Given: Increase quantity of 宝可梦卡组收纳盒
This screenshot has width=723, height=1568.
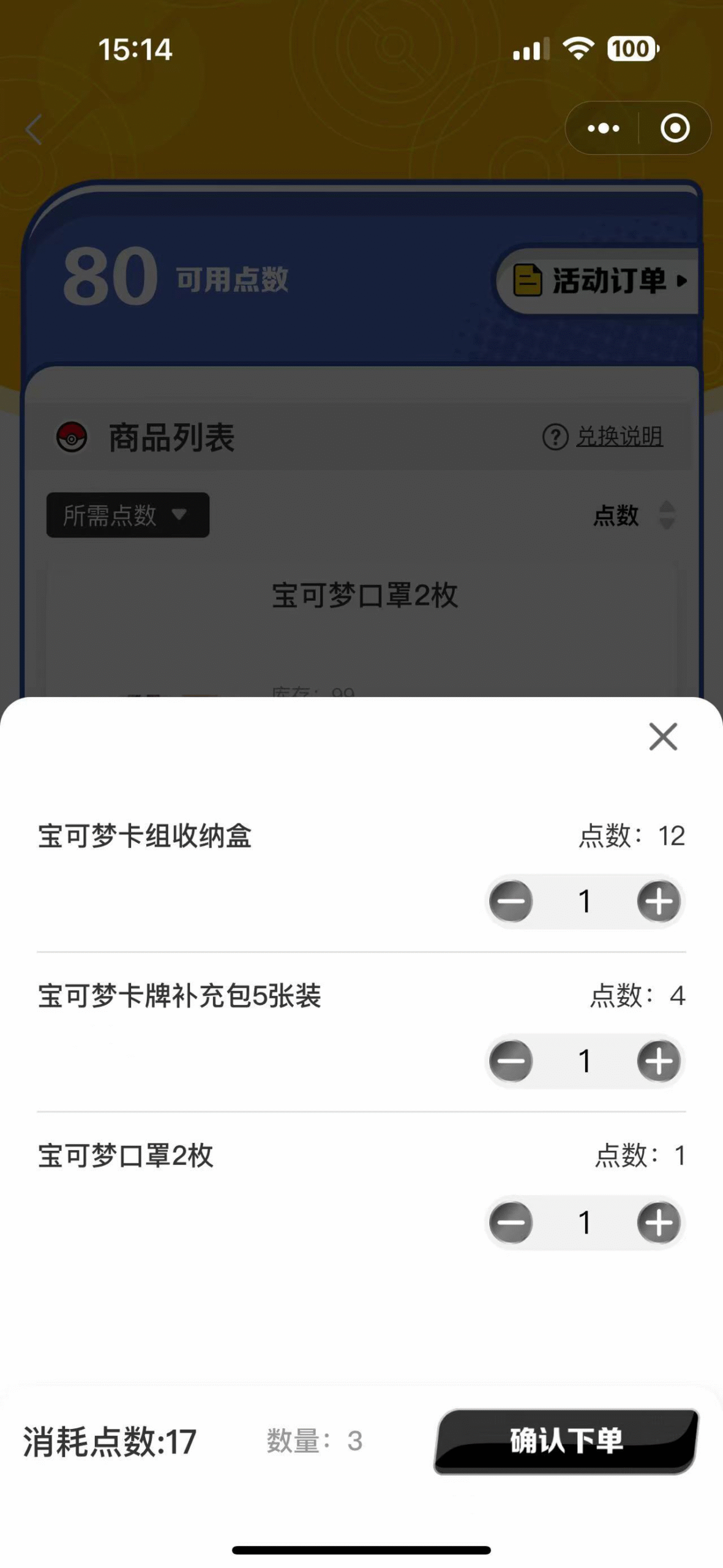Looking at the screenshot, I should coord(659,901).
